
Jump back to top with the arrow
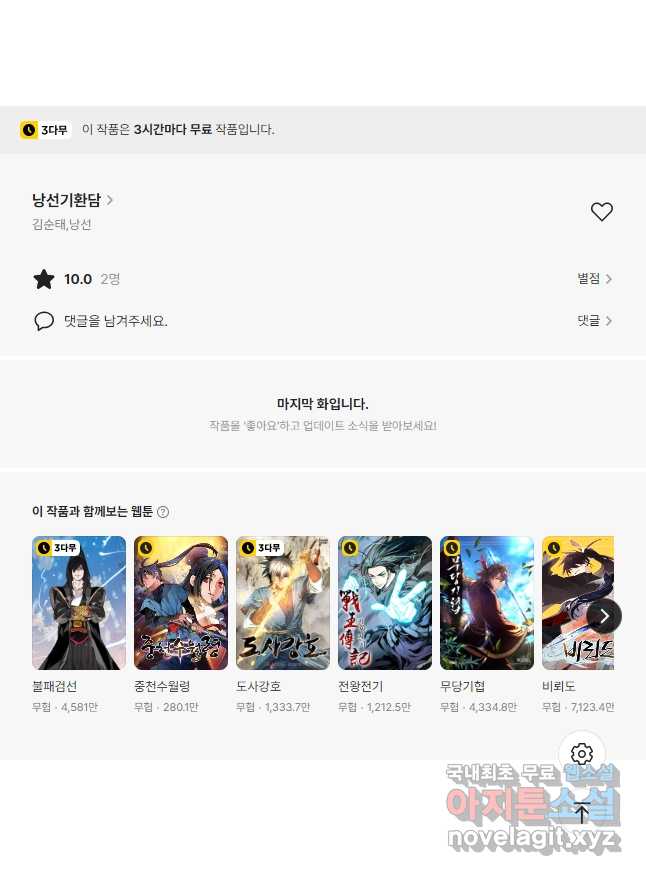click(x=582, y=812)
